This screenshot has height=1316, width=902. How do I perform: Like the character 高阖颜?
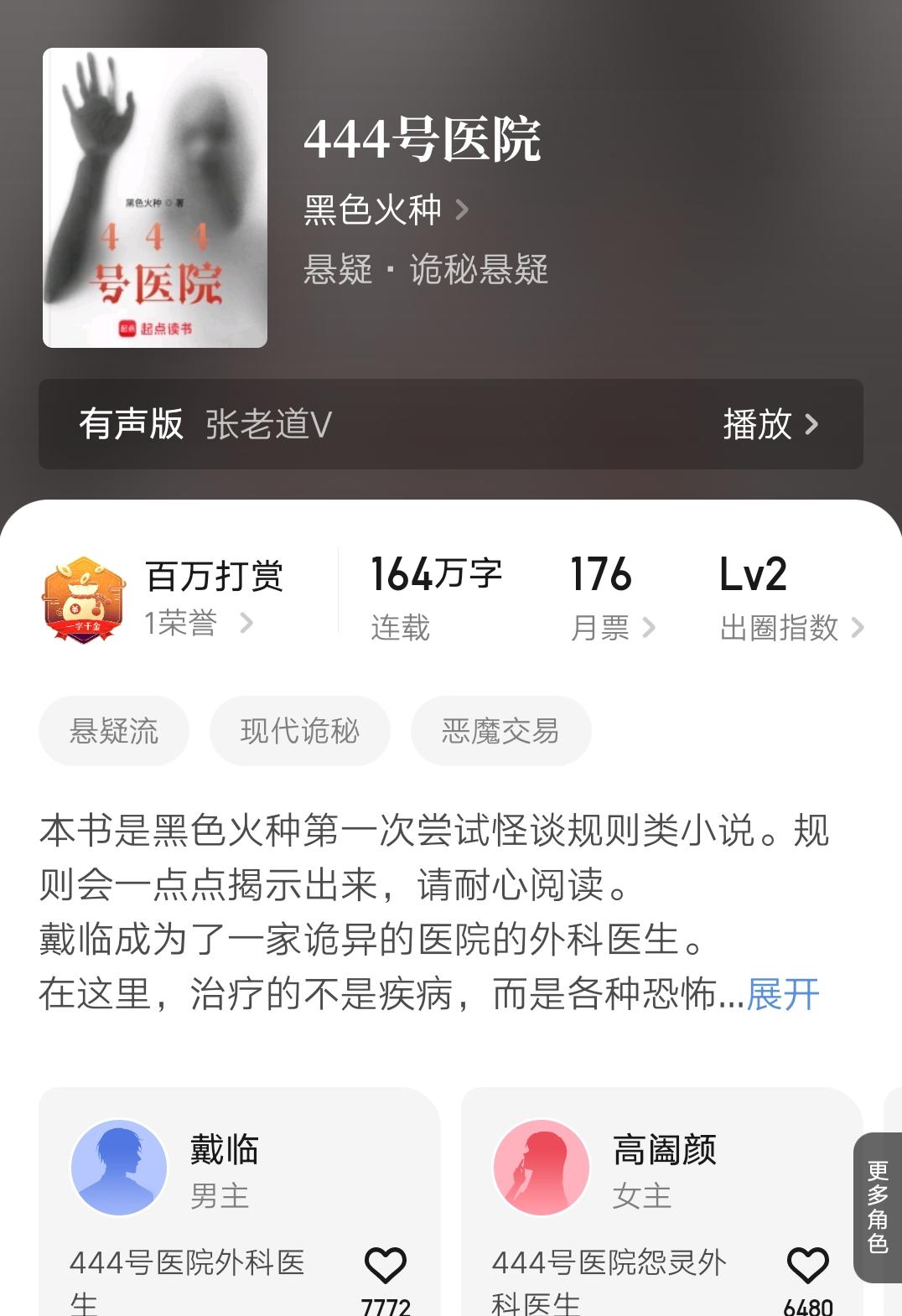tap(807, 1266)
